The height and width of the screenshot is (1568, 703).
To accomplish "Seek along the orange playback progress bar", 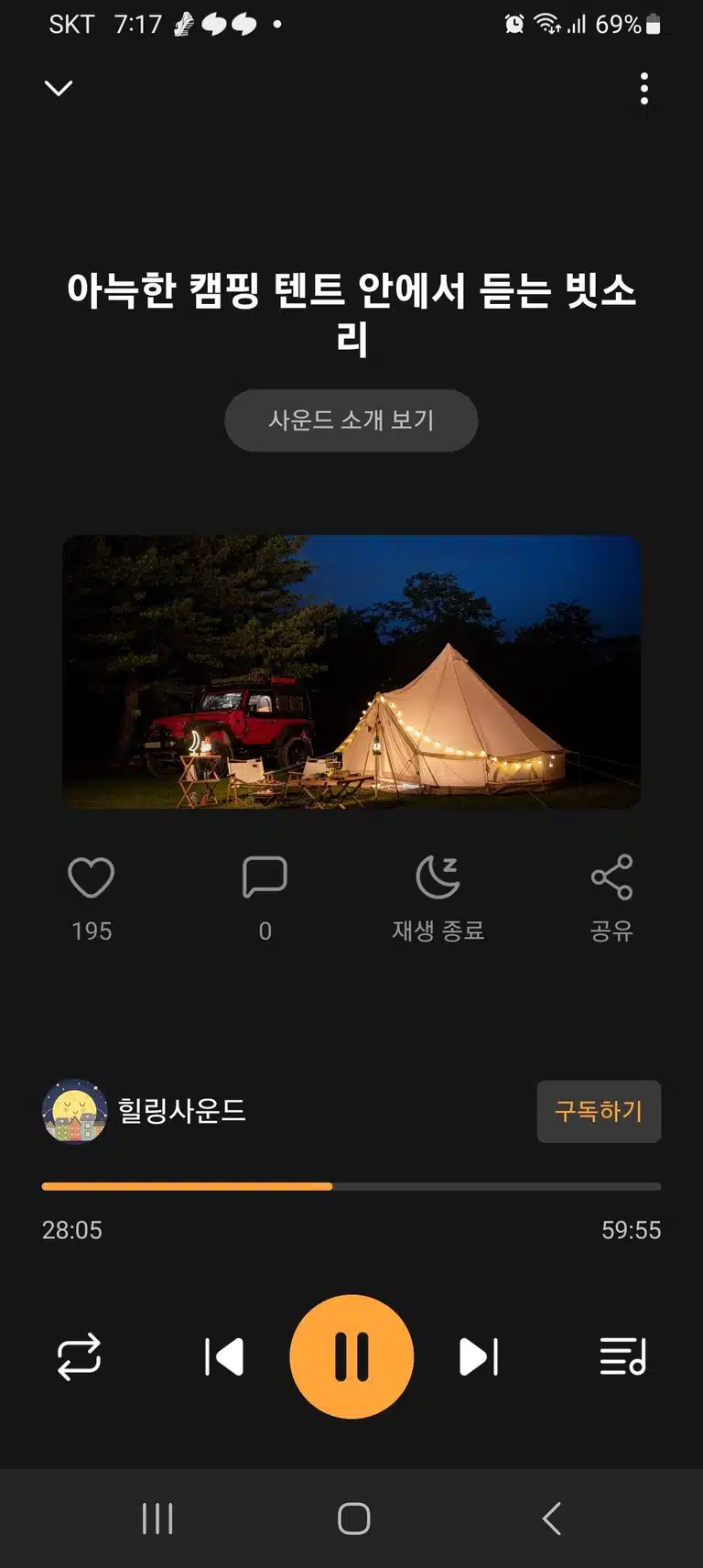I will pos(351,1186).
